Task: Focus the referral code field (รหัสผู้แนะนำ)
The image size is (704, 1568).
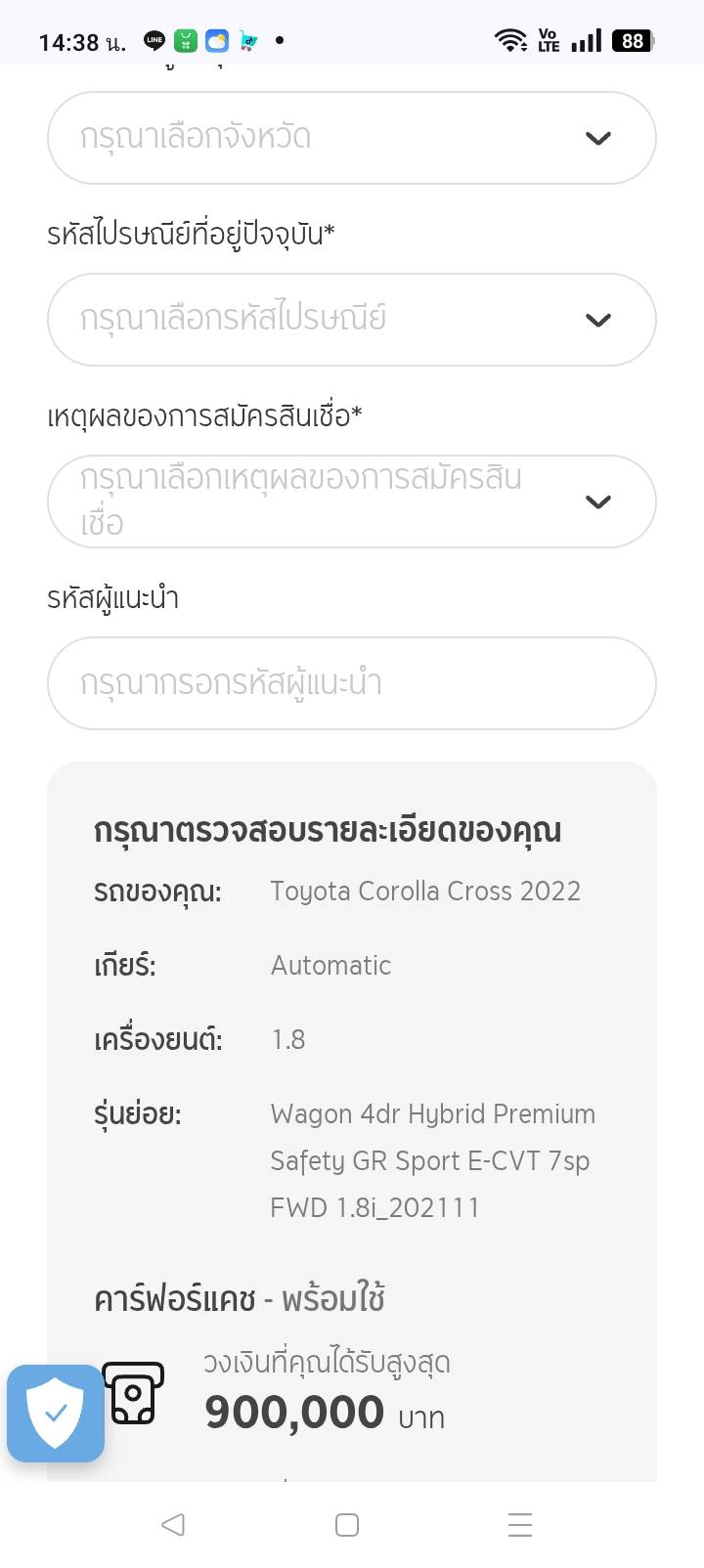Action: tap(351, 683)
